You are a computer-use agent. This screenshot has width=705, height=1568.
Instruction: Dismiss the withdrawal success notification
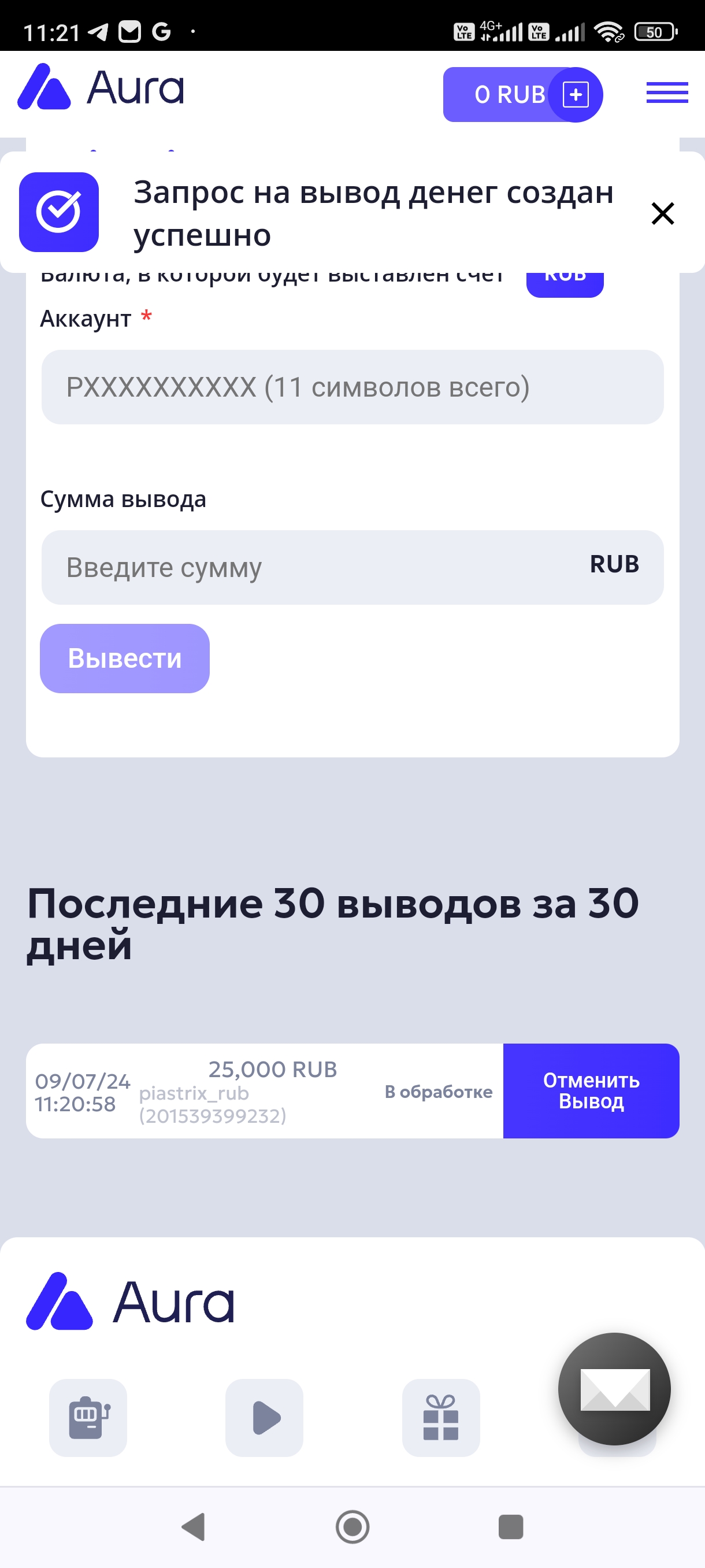[662, 214]
